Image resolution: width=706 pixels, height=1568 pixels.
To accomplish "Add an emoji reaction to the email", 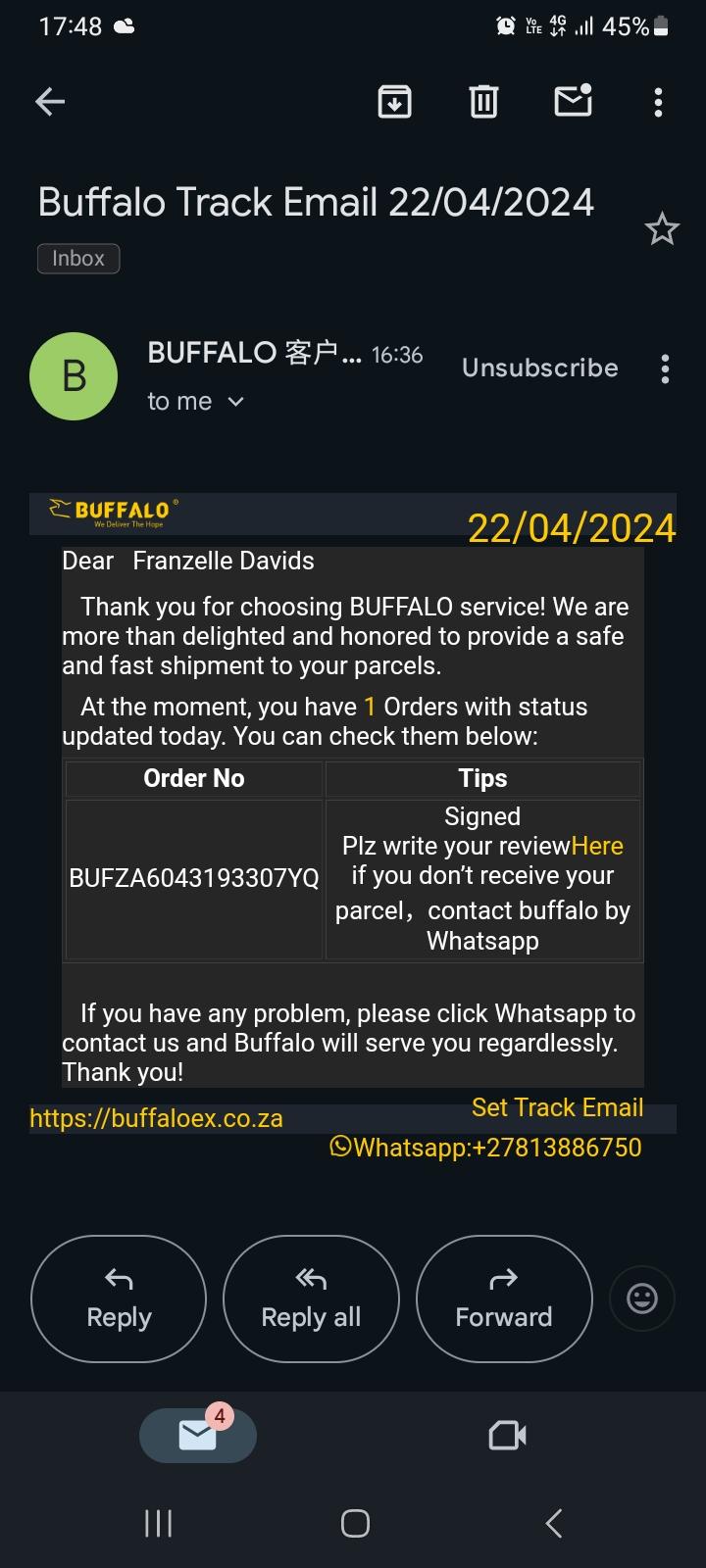I will click(x=642, y=1298).
